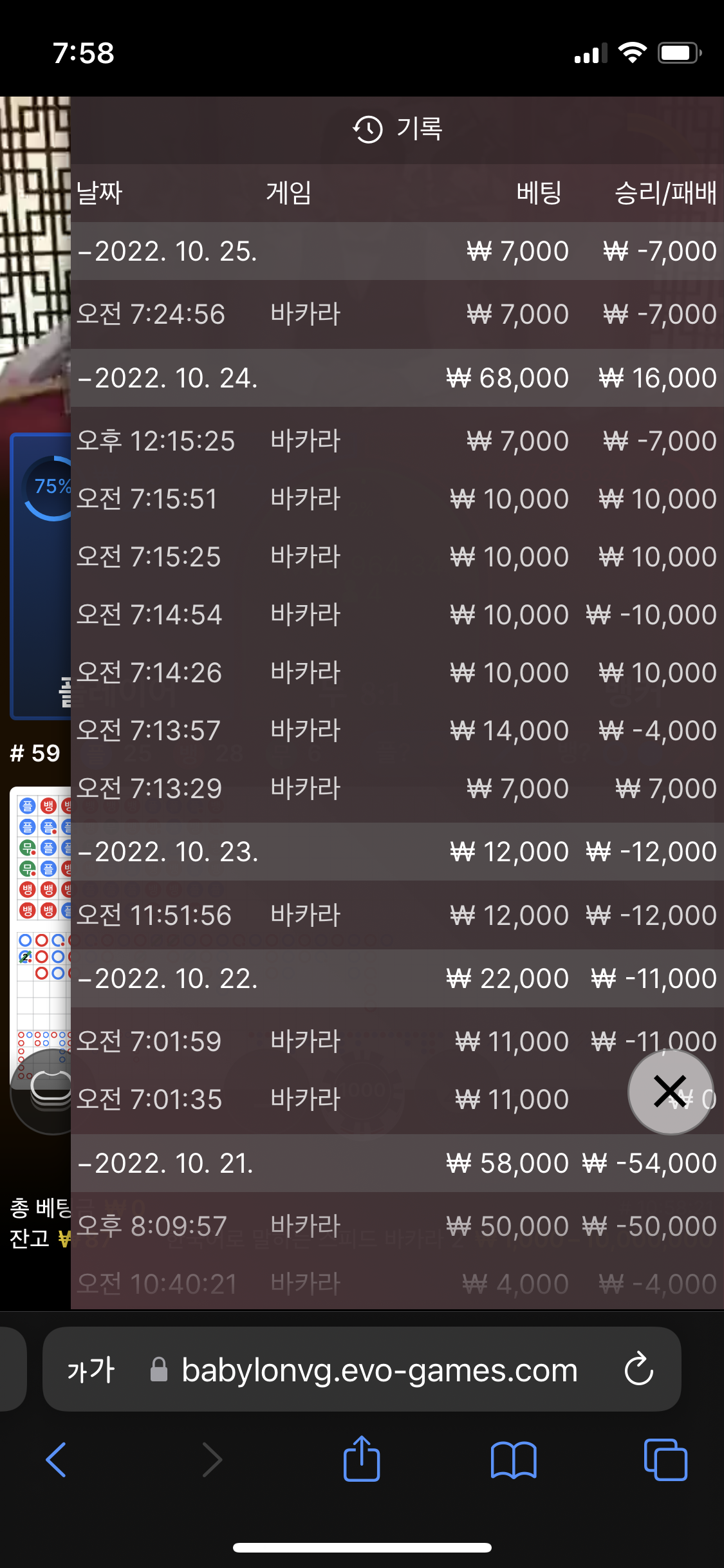Open the 오전 7:24:56 바카라 record
The image size is (724, 1568).
tap(396, 314)
